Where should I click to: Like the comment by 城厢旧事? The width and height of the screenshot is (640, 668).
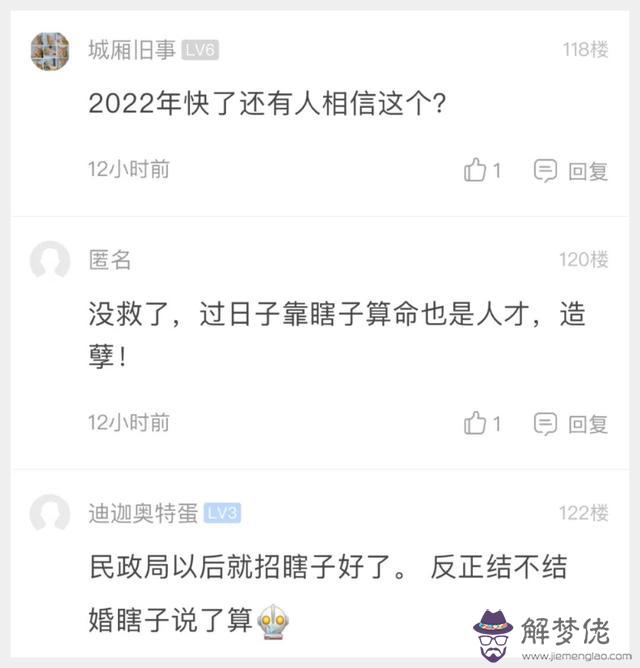476,170
